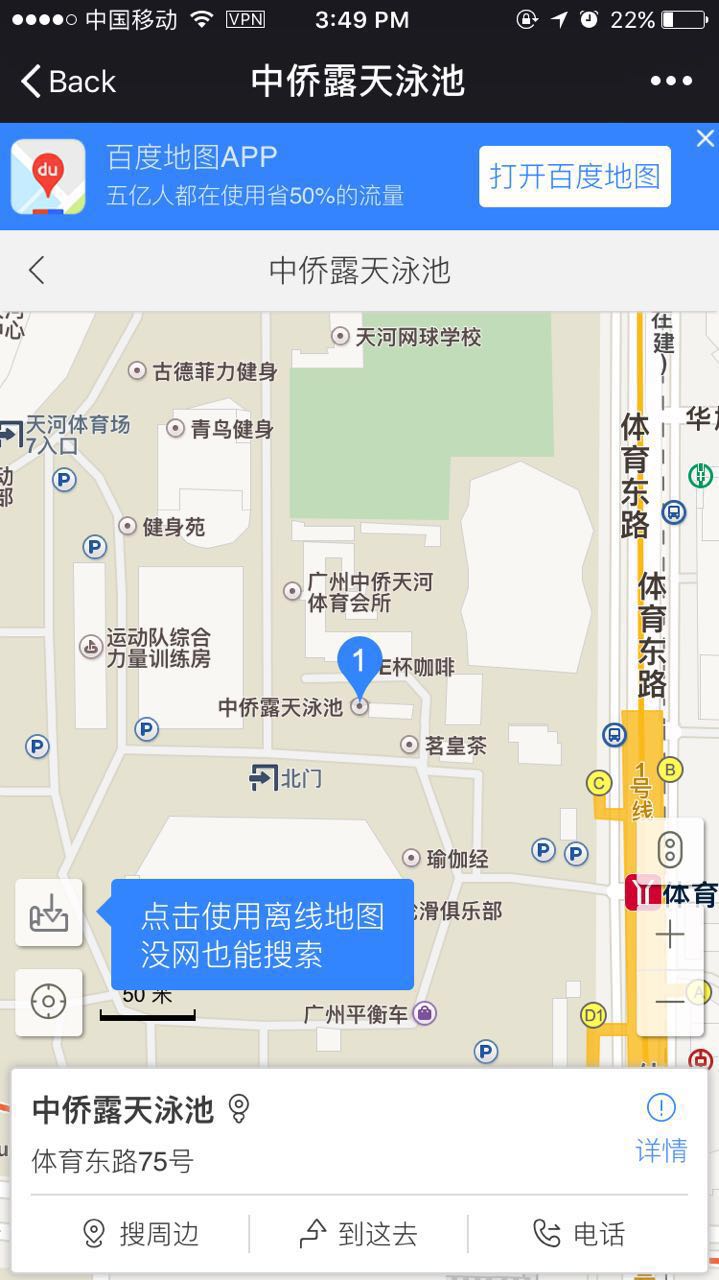Call the venue with 电话
719x1280 pixels.
[578, 1234]
